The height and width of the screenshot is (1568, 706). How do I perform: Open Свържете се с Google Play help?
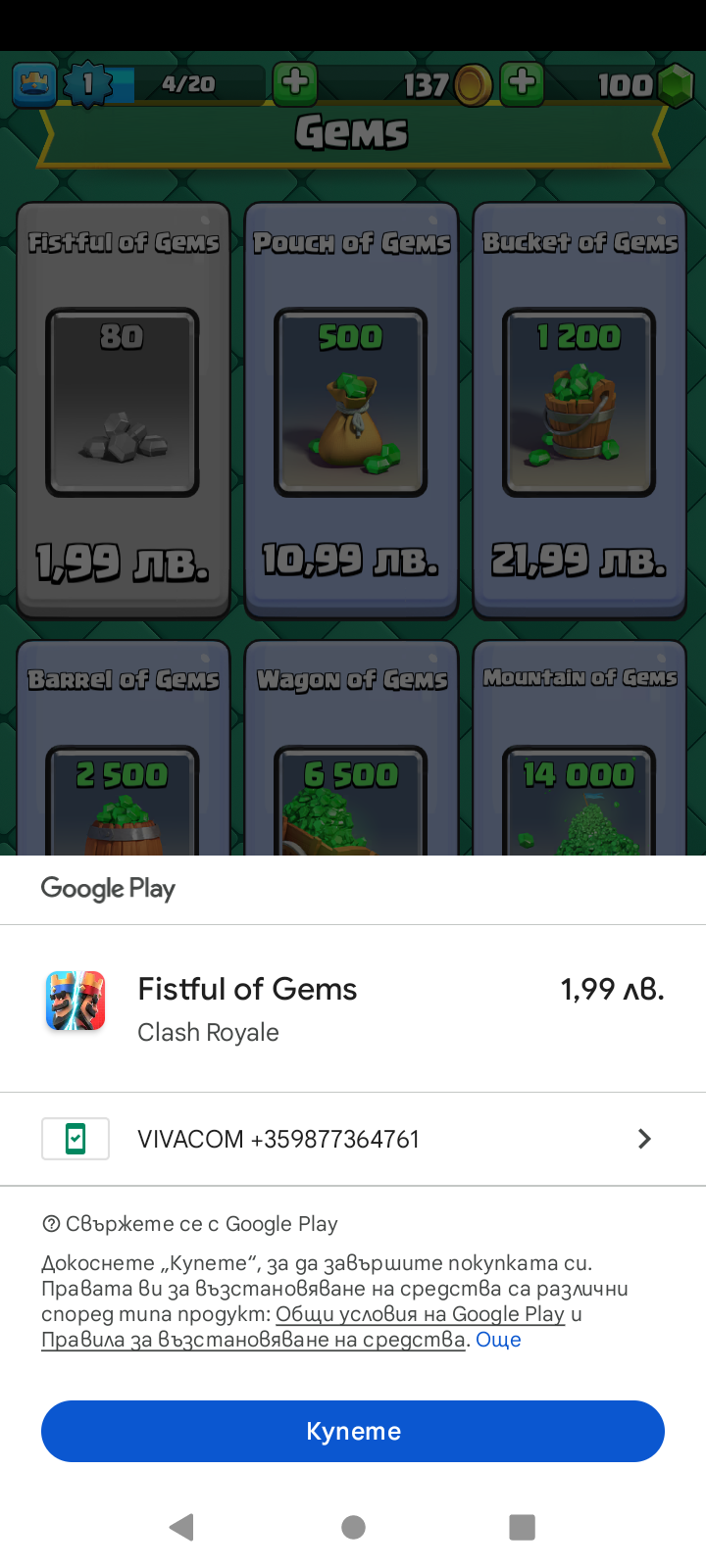tap(191, 1224)
